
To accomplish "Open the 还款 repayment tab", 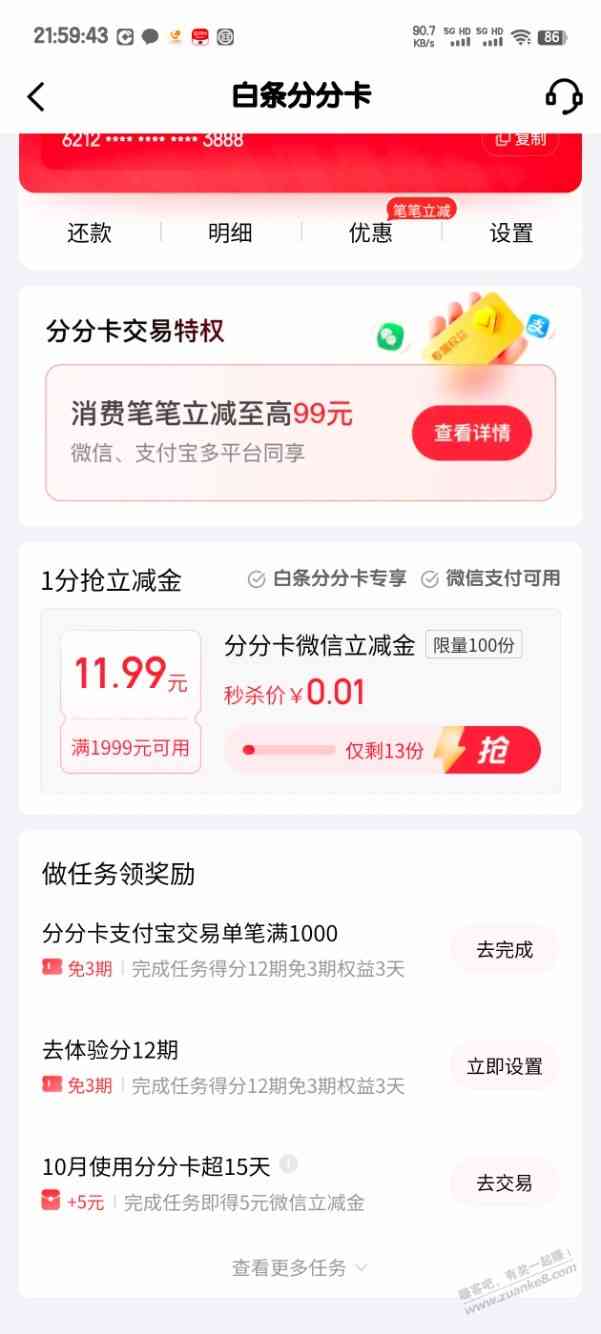I will (x=89, y=233).
